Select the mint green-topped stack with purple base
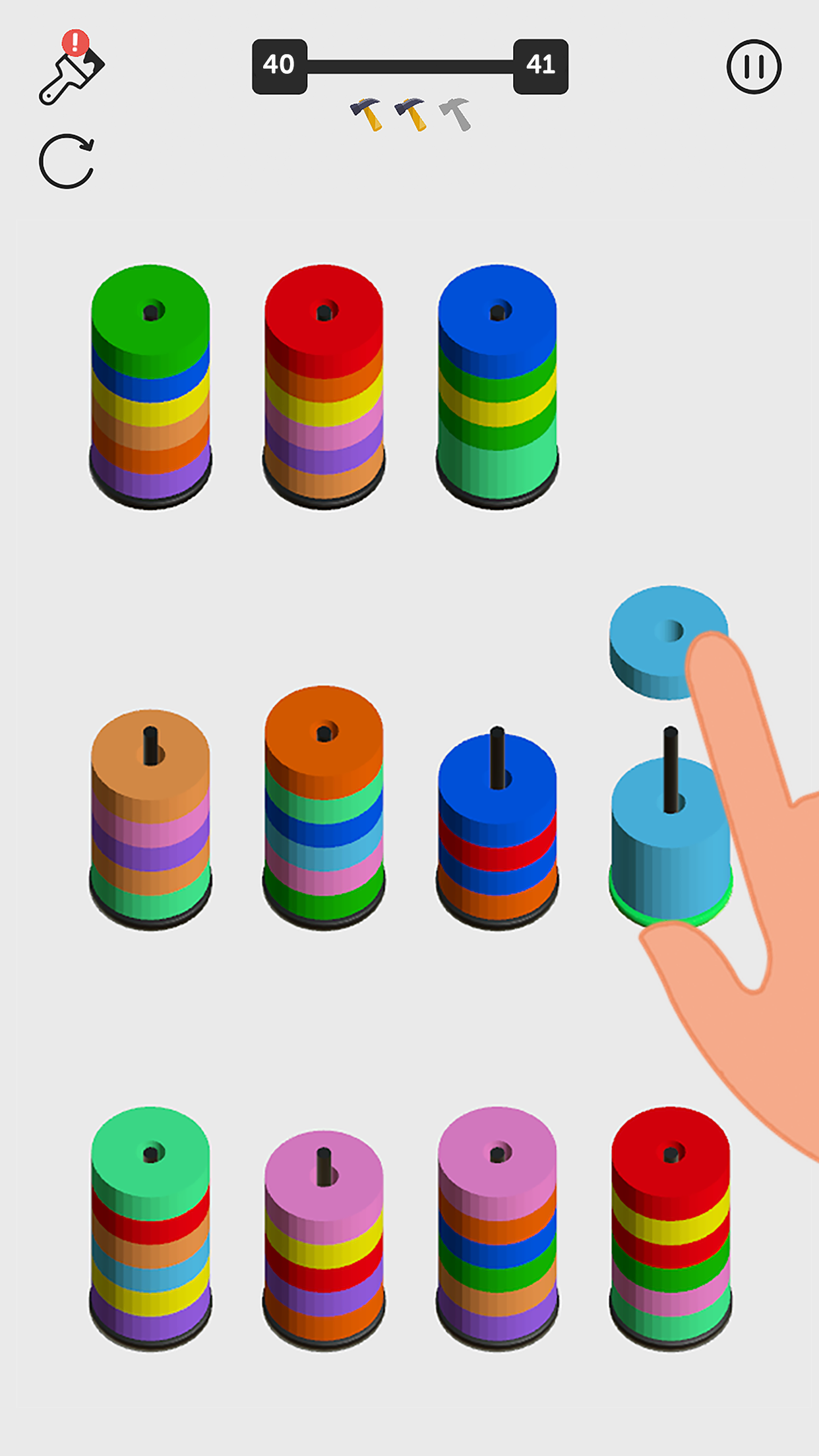819x1456 pixels. point(150,1227)
